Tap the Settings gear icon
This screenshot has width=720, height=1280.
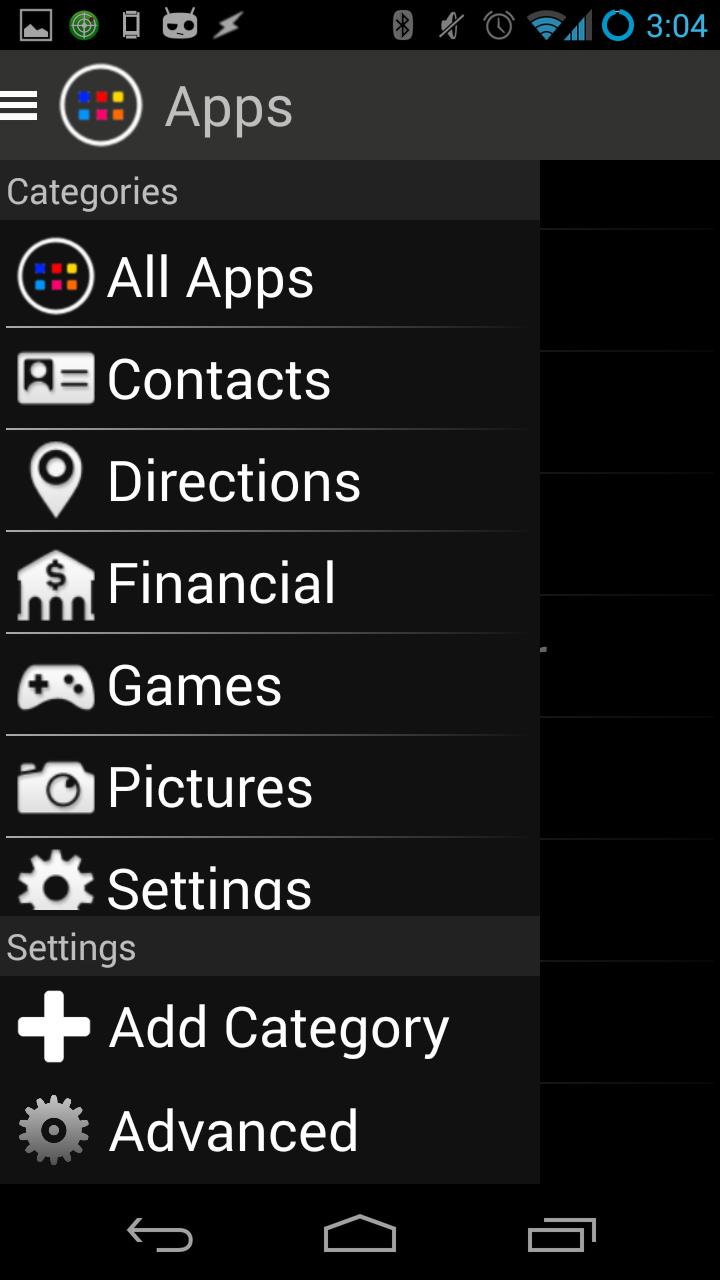(x=55, y=884)
